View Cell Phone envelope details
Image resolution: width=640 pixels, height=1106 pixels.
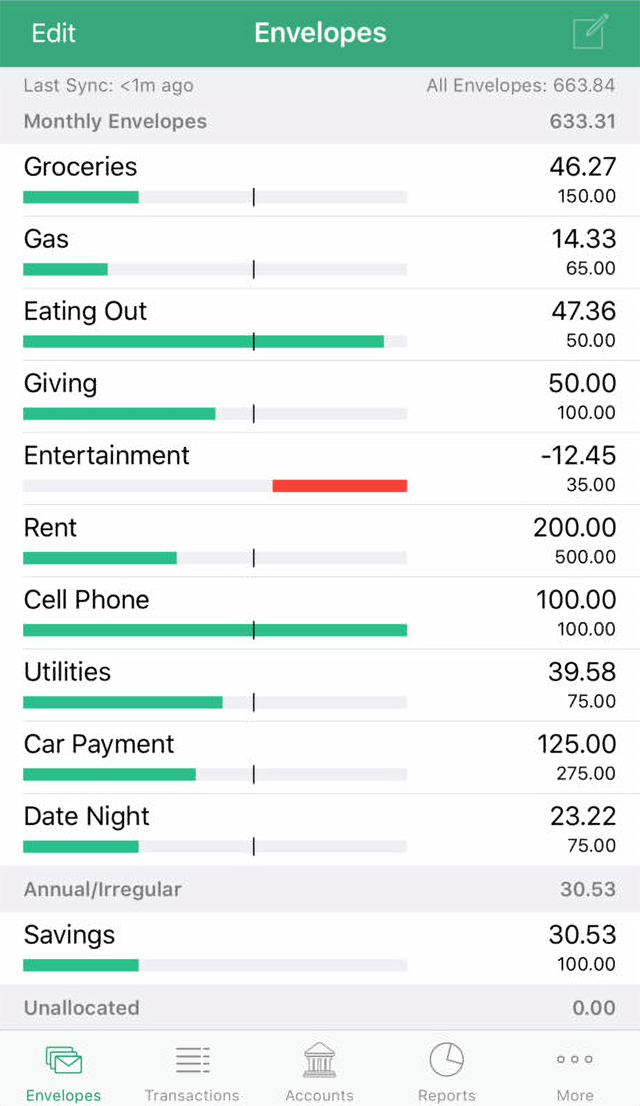tap(320, 614)
